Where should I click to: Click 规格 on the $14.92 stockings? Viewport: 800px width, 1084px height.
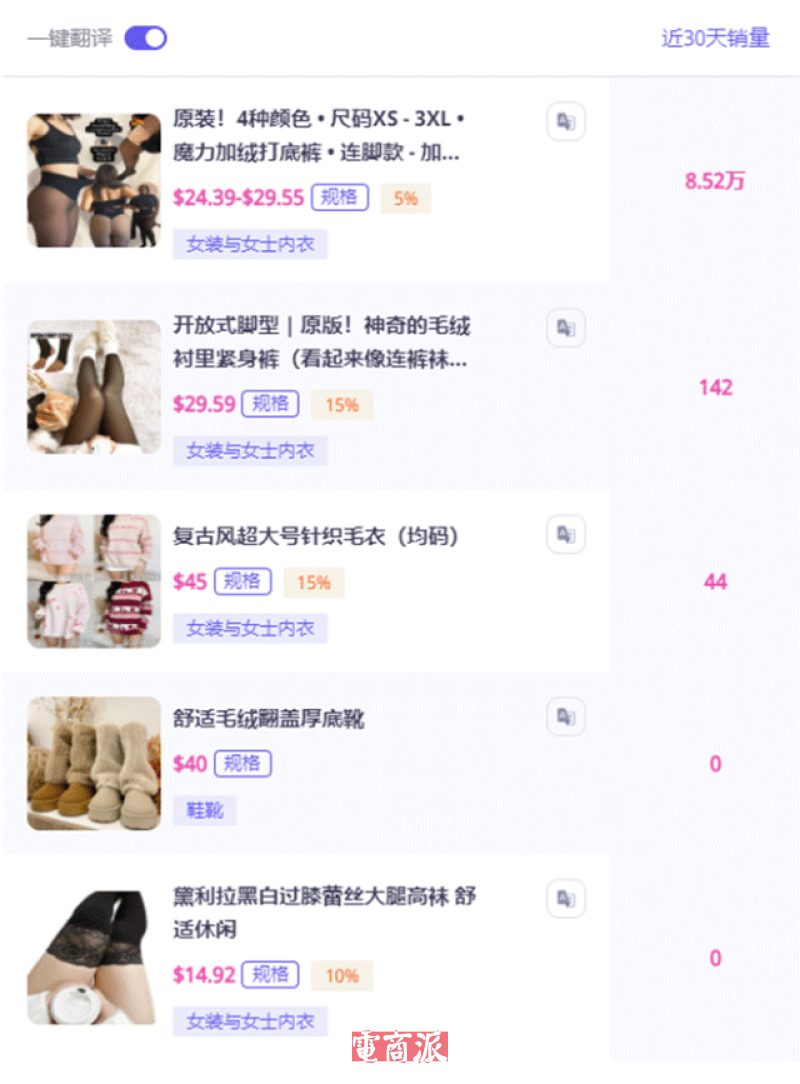[269, 975]
